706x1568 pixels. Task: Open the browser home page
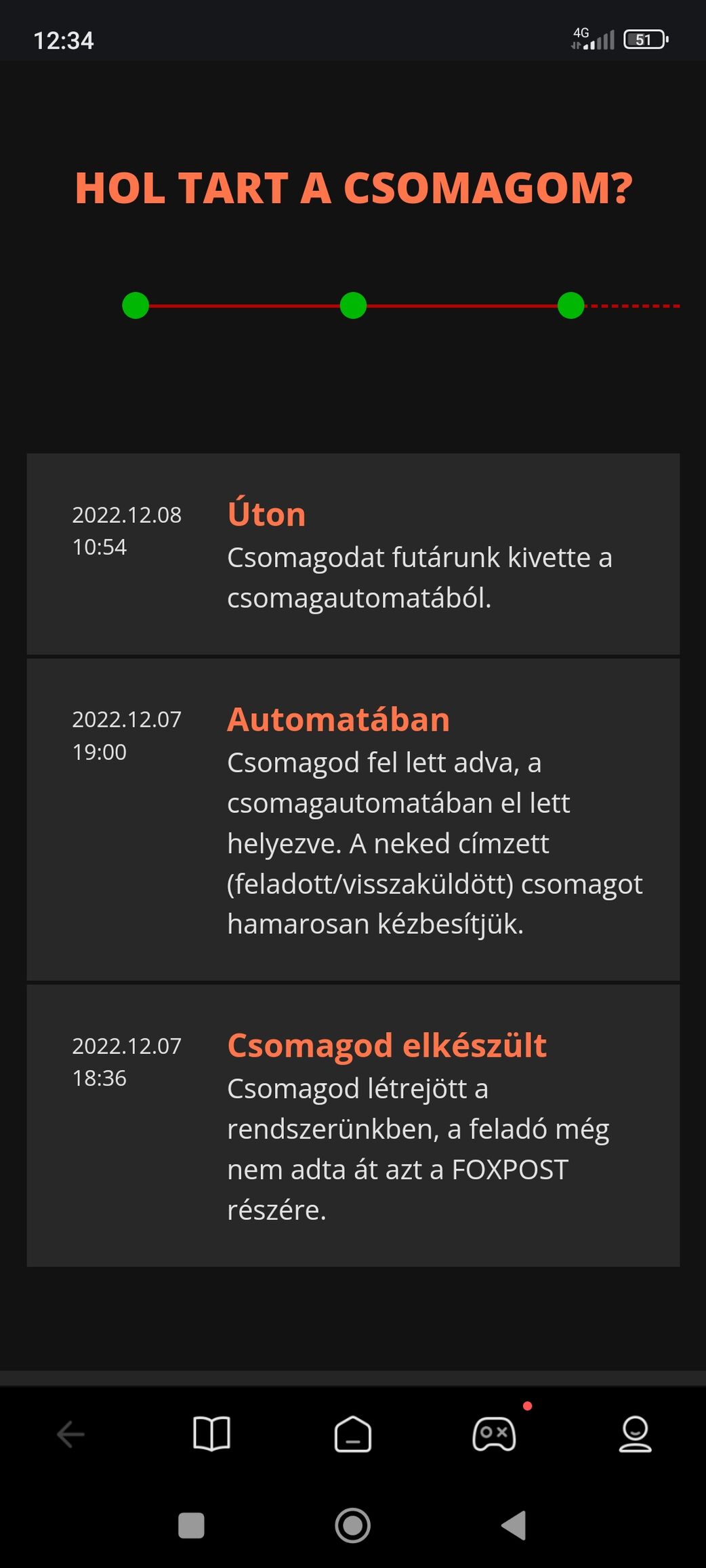353,1434
